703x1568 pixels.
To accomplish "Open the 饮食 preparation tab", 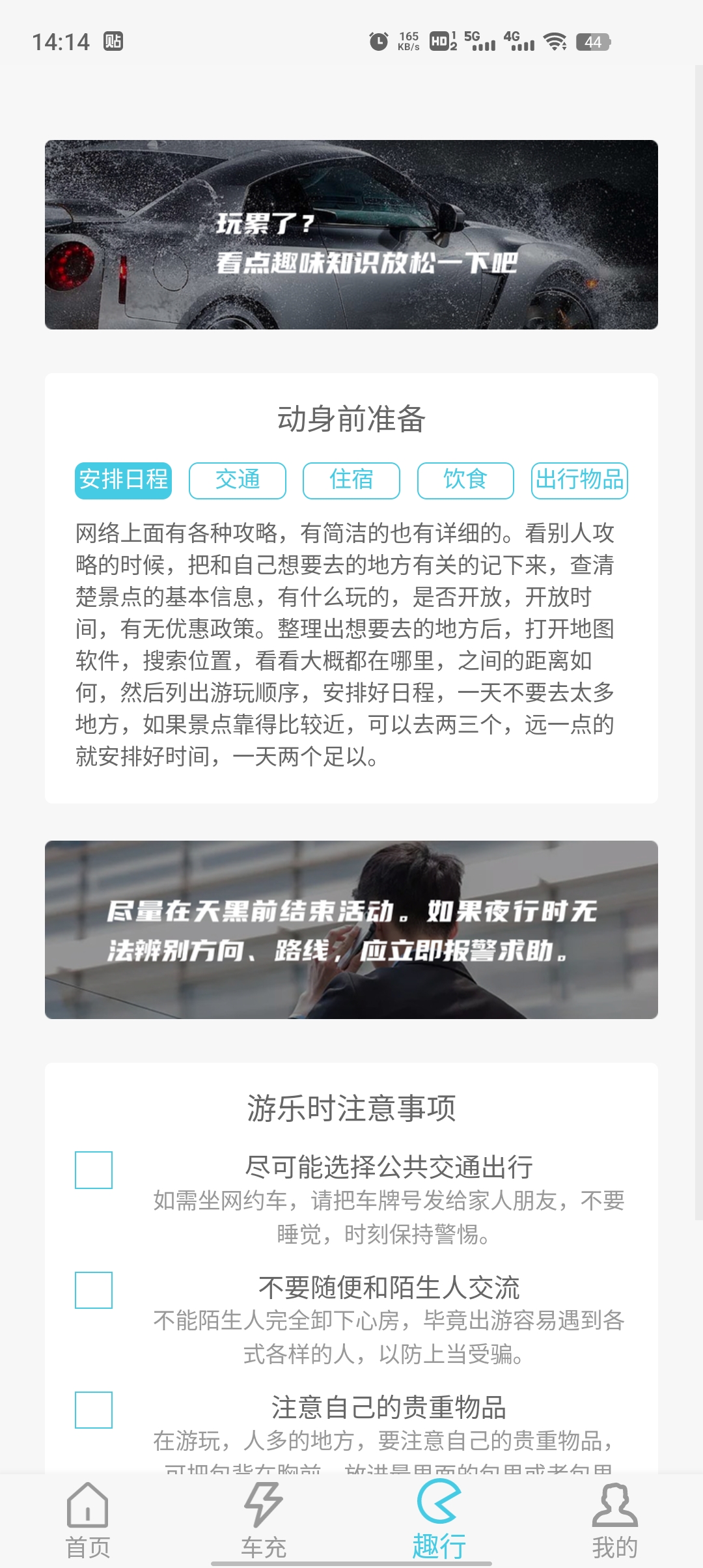I will tap(465, 481).
